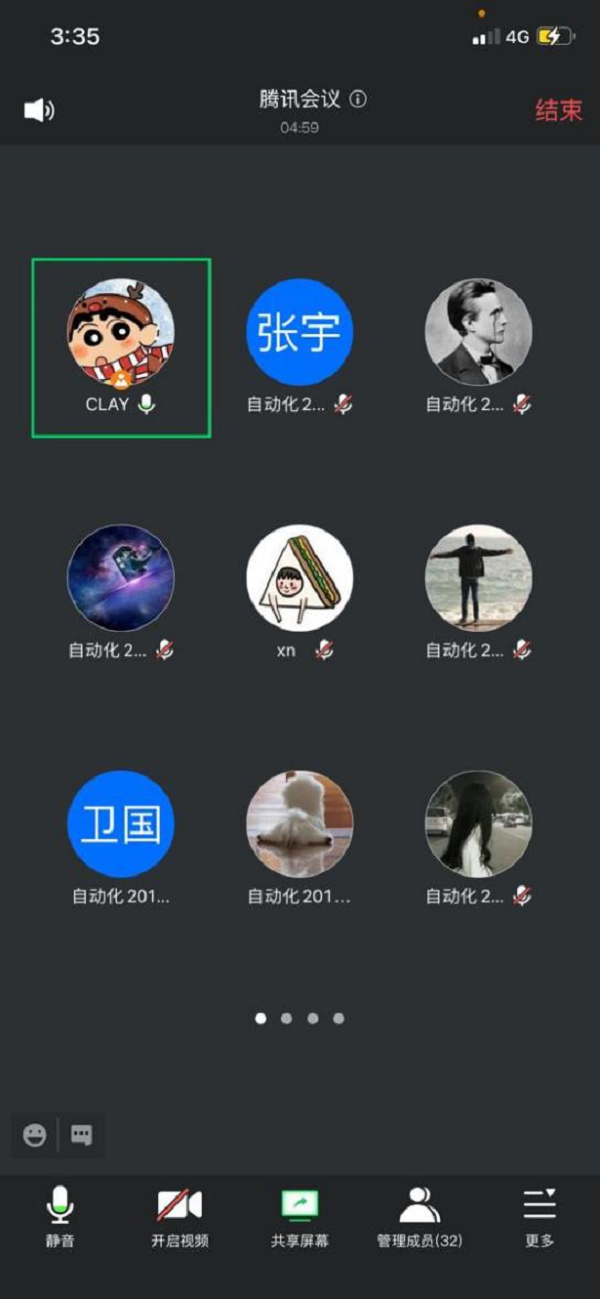Image resolution: width=600 pixels, height=1299 pixels.
Task: Open 管理成员(32) member management
Action: point(420,1215)
